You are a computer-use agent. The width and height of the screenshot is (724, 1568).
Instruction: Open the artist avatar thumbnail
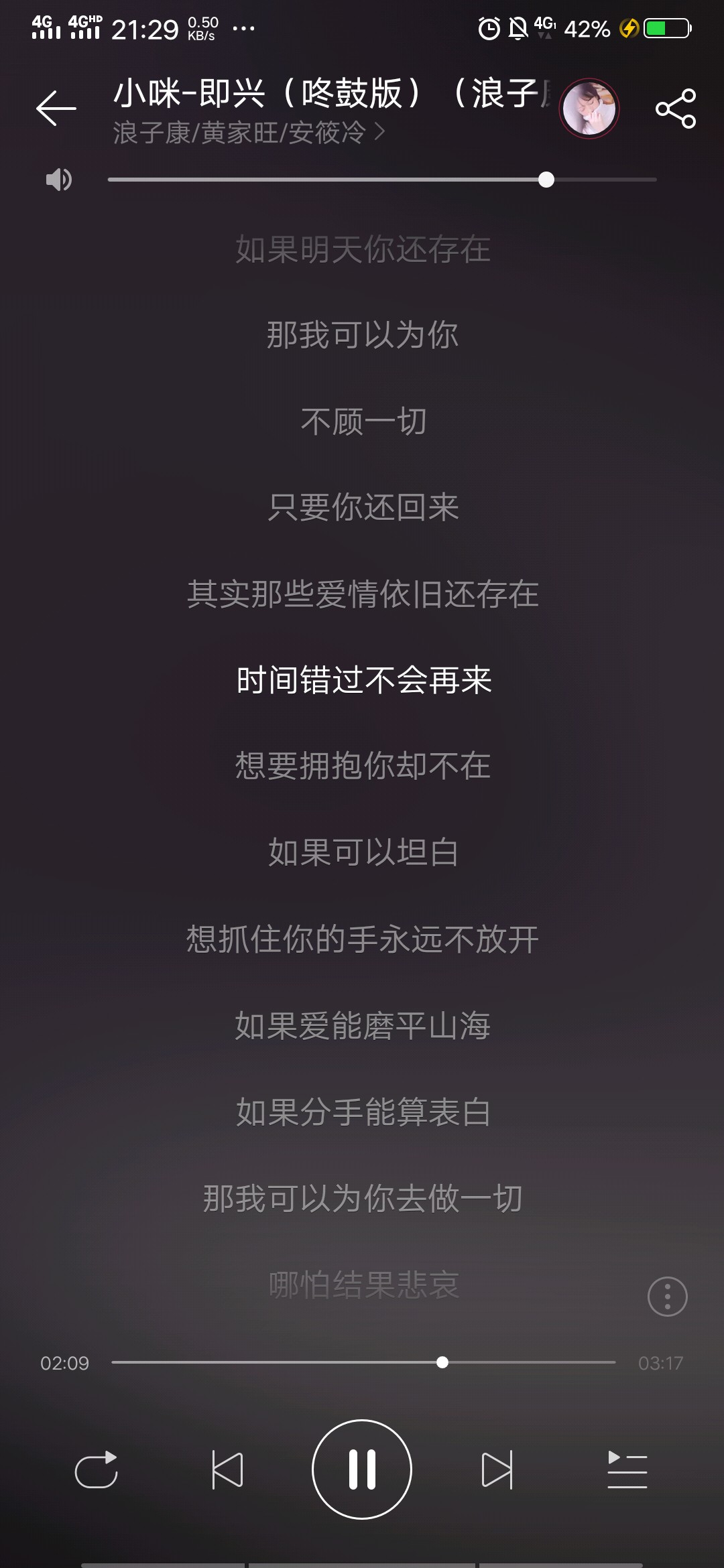(589, 108)
